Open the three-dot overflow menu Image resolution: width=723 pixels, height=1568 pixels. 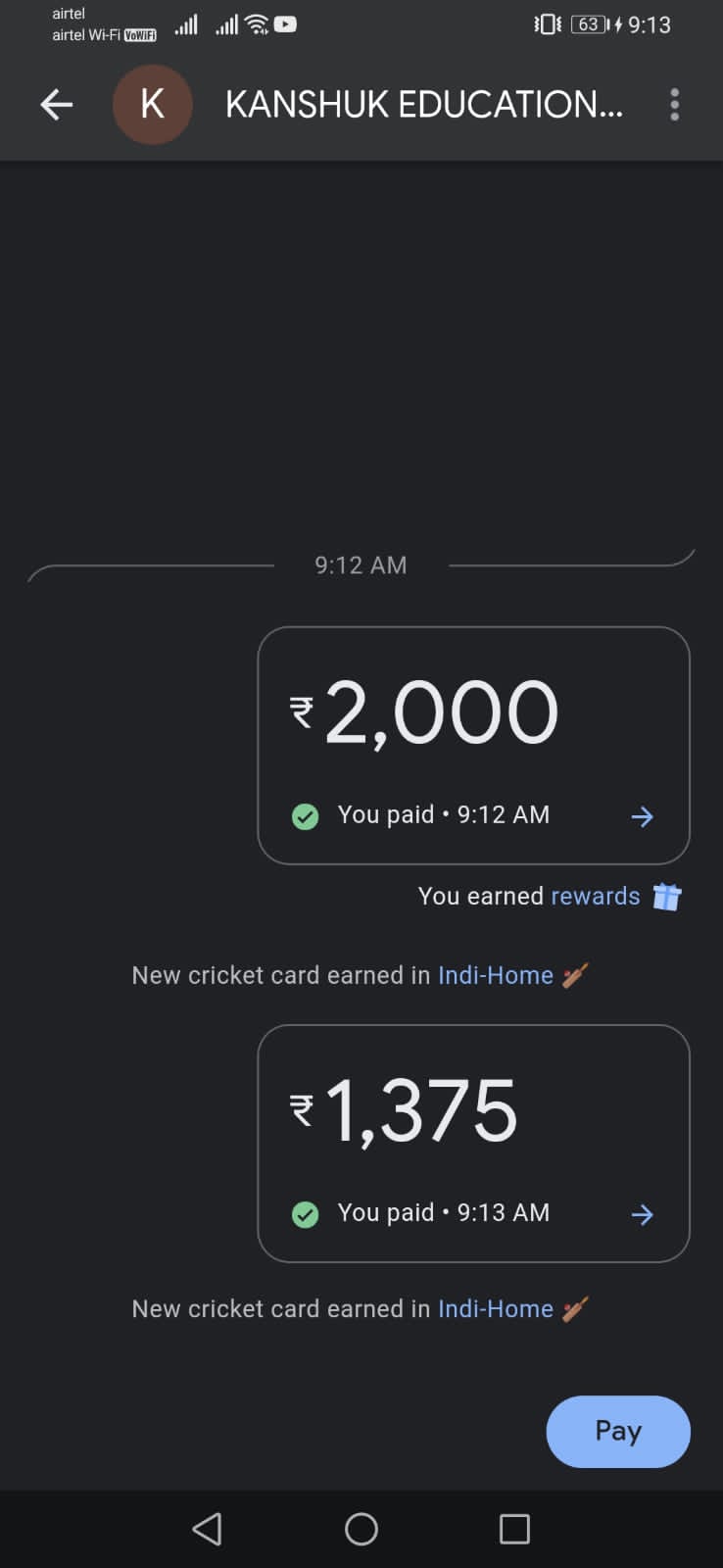[674, 105]
